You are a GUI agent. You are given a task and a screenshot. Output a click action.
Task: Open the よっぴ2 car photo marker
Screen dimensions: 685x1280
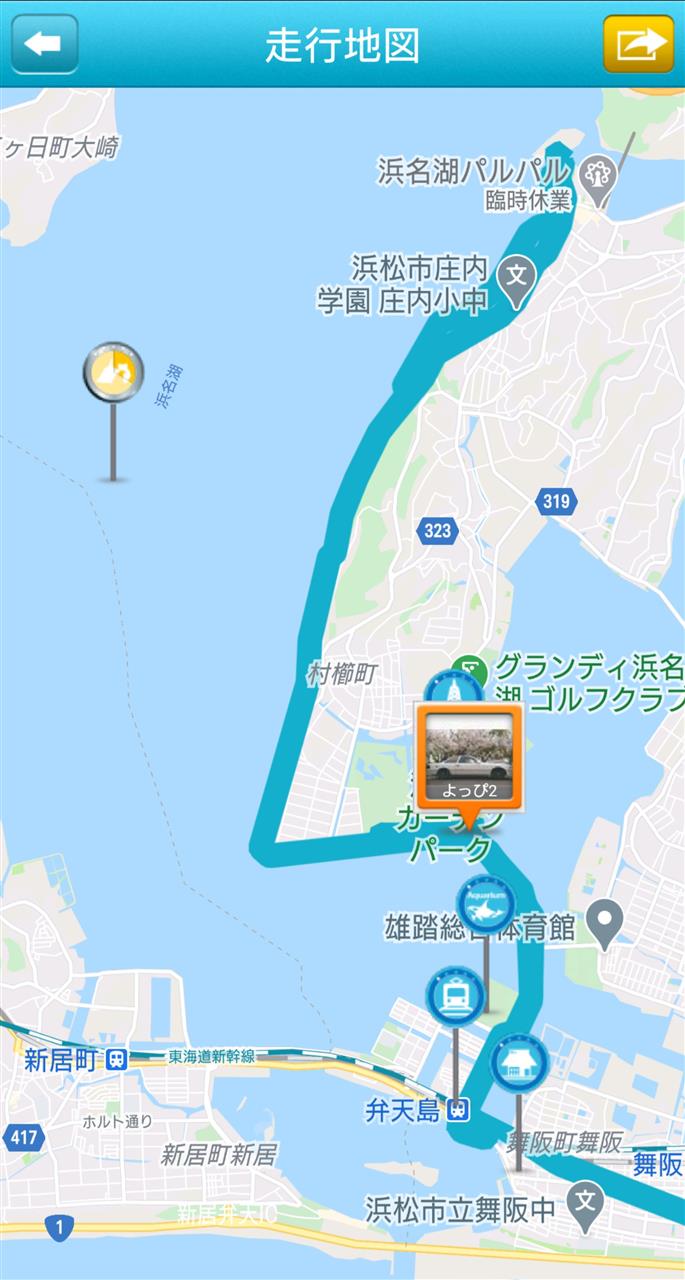[469, 755]
